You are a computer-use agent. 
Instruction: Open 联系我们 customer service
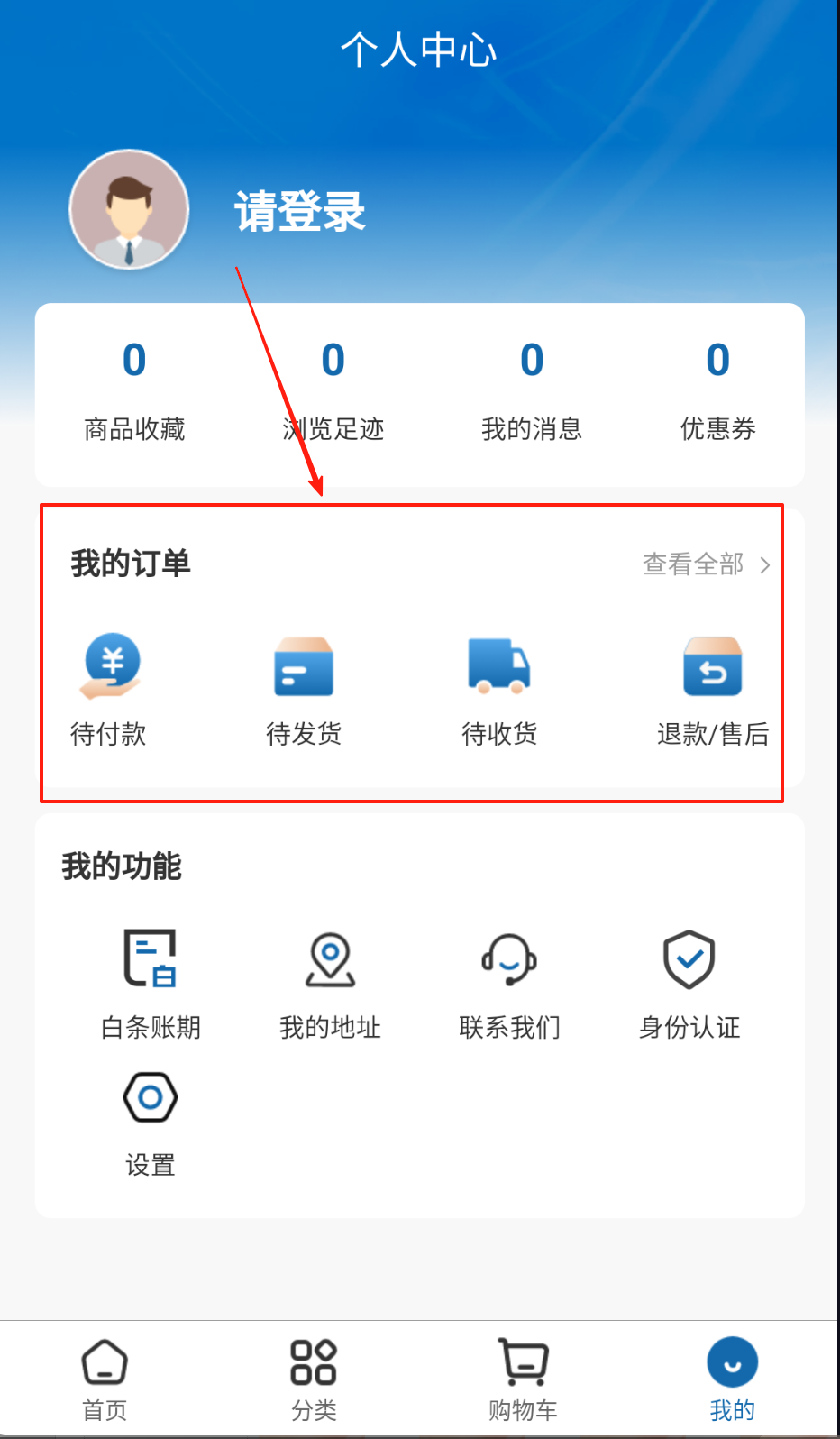tap(509, 985)
